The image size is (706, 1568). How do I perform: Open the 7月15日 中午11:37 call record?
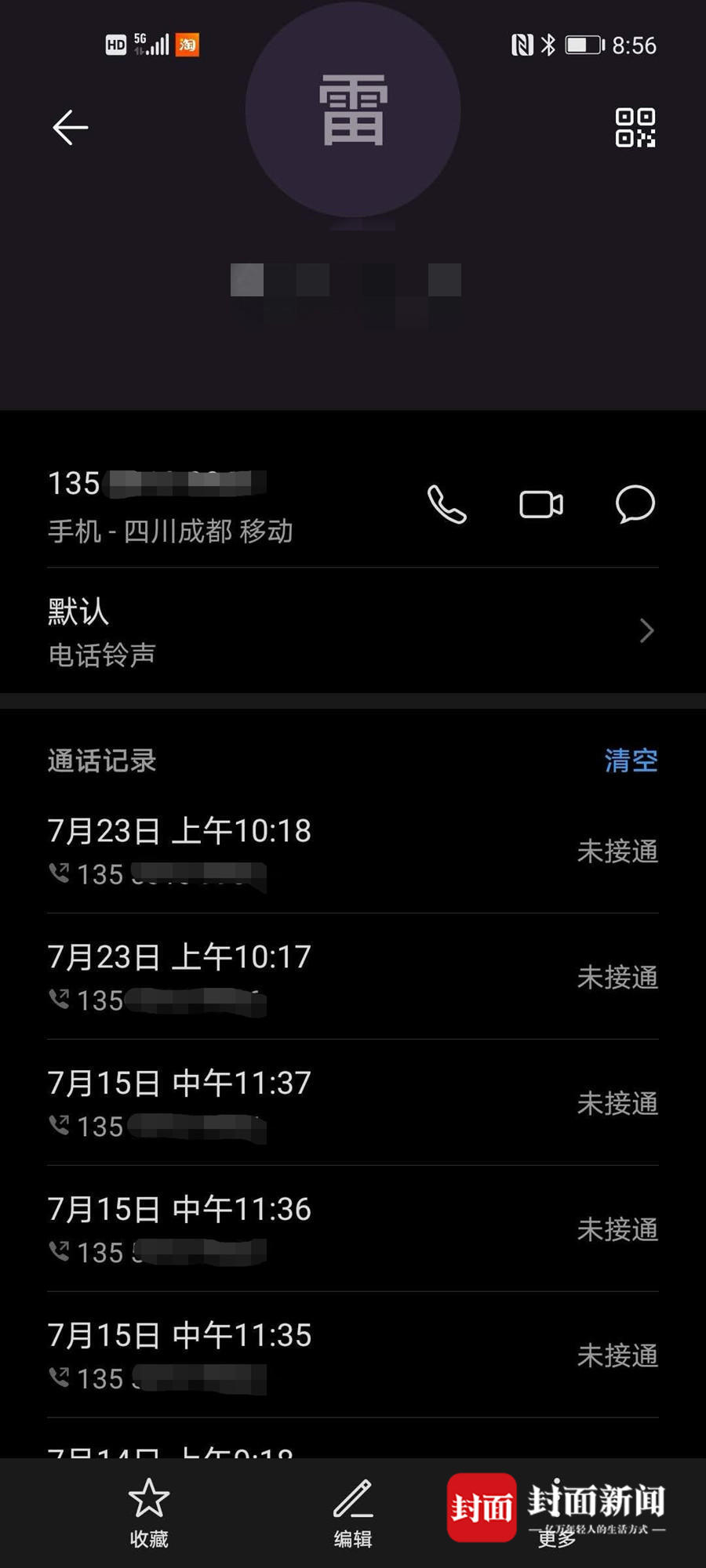point(353,1103)
